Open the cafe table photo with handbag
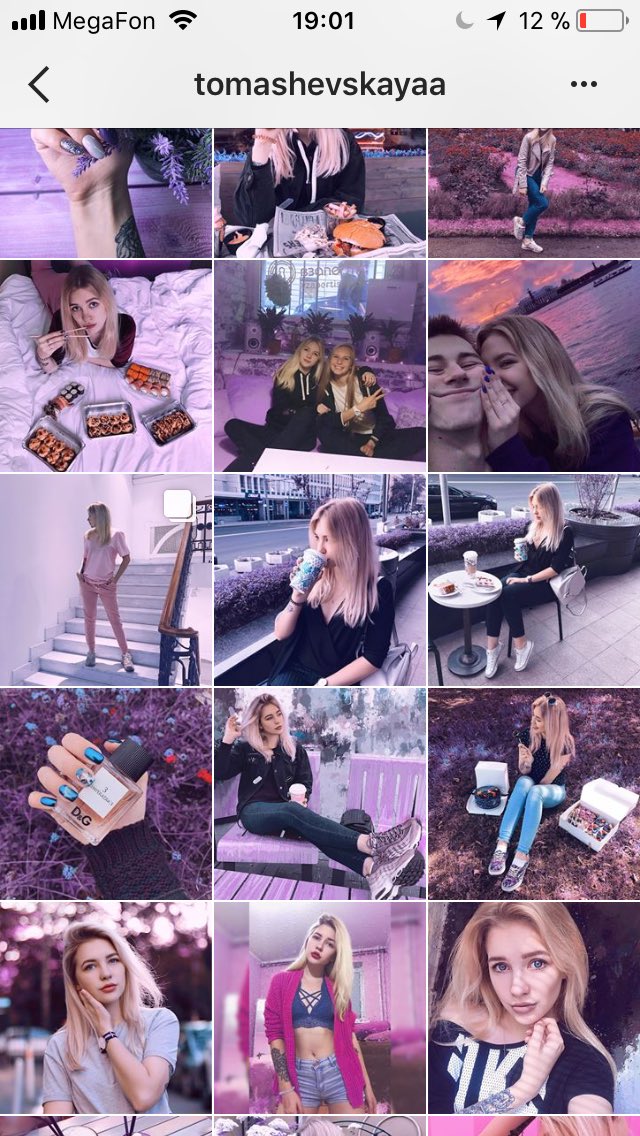This screenshot has width=640, height=1136. point(534,580)
